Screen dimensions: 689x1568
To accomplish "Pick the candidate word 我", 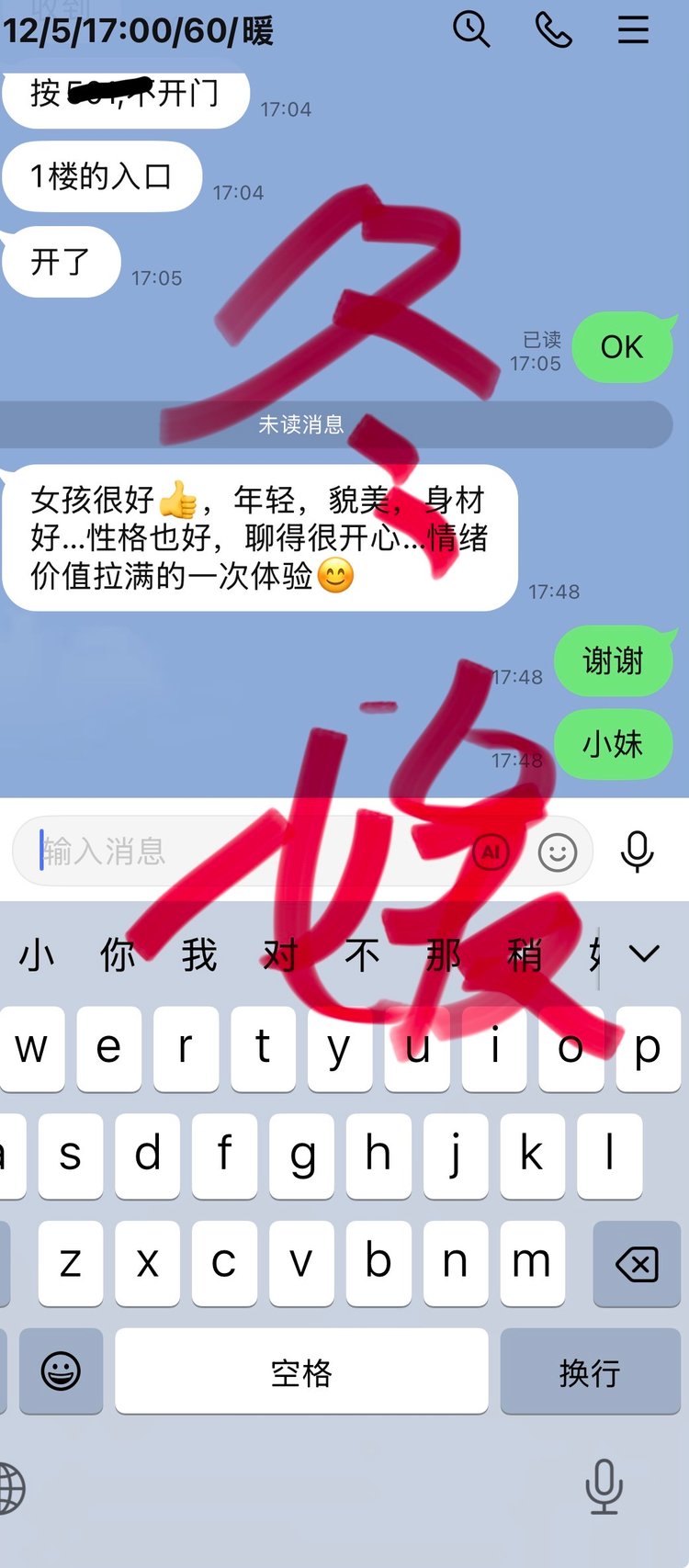I will (x=198, y=955).
